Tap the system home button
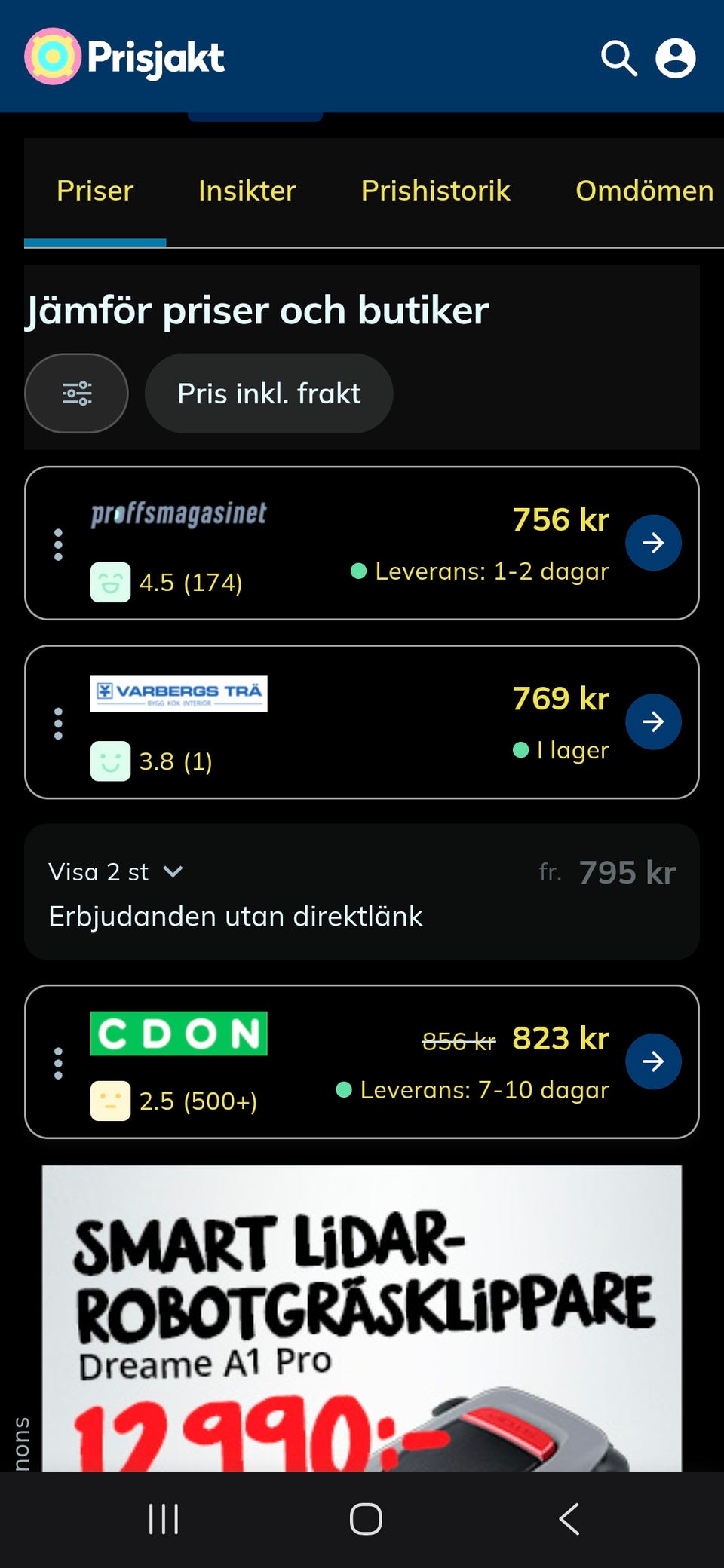724x1568 pixels. 366,1519
